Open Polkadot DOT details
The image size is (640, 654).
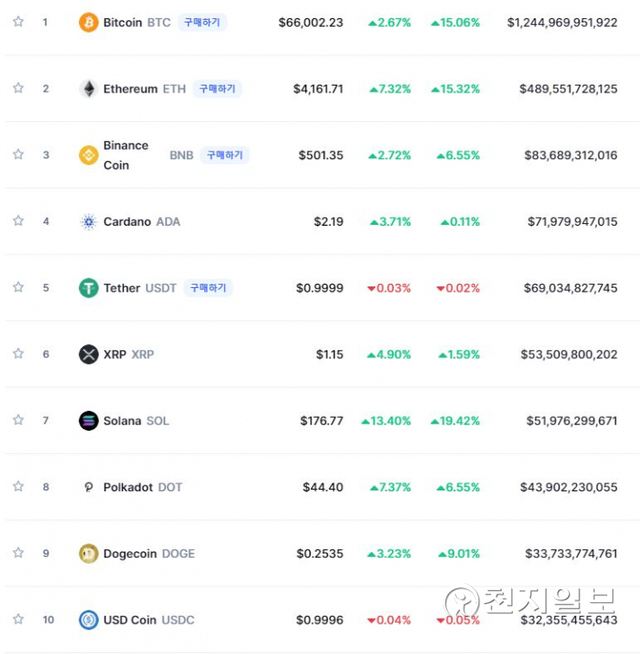pyautogui.click(x=128, y=487)
